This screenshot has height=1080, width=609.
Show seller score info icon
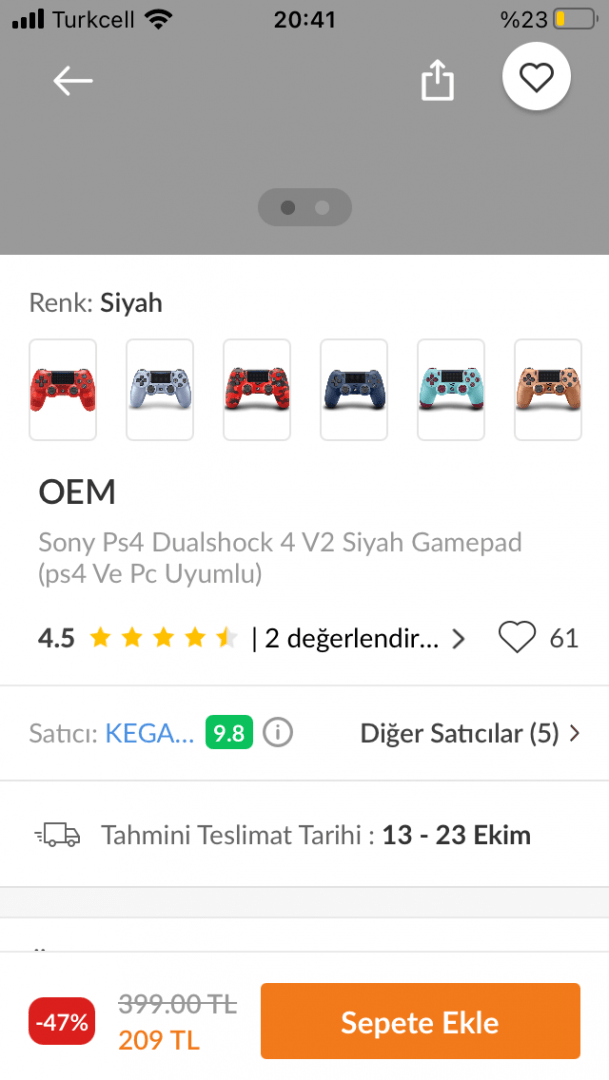tap(278, 733)
